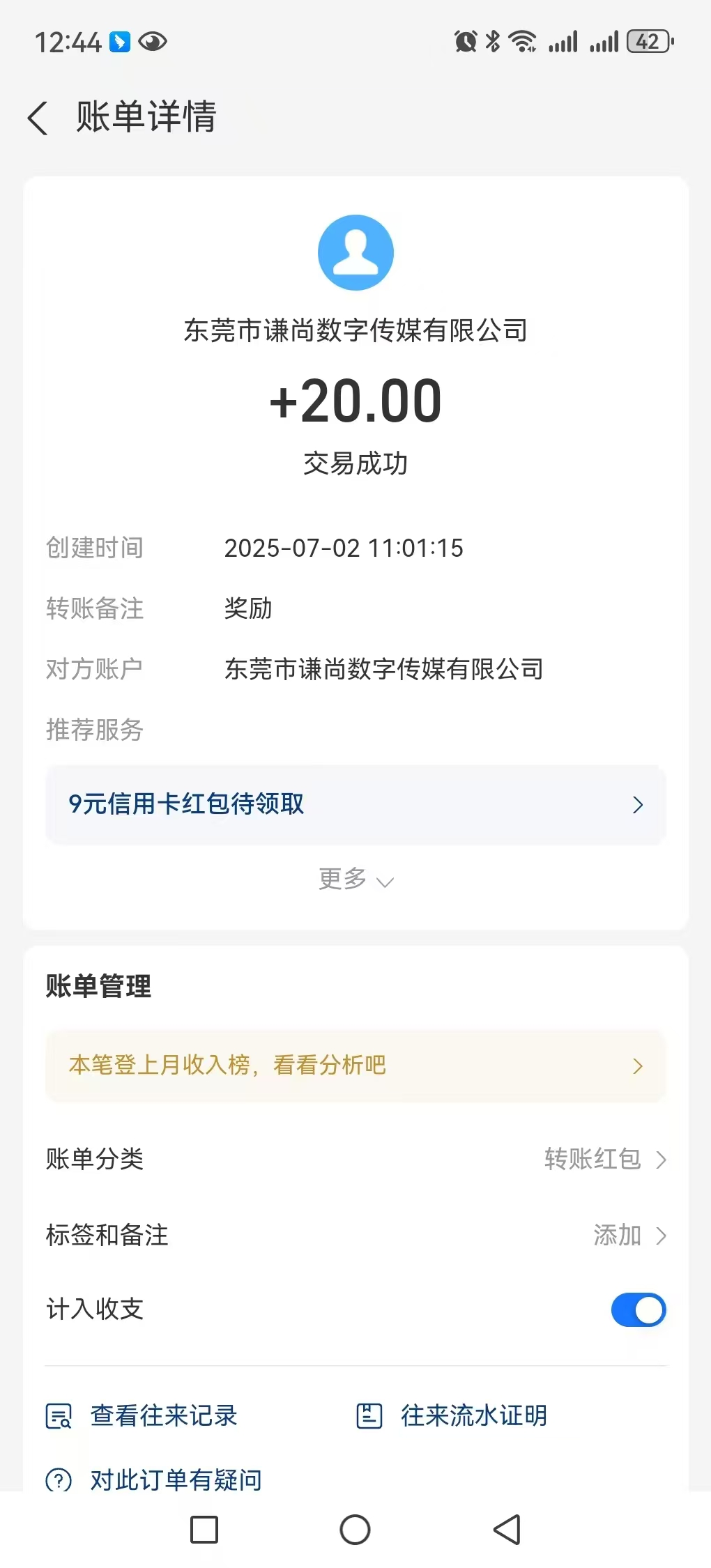Open the payer's profile avatar
The image size is (711, 1568).
pos(355,252)
